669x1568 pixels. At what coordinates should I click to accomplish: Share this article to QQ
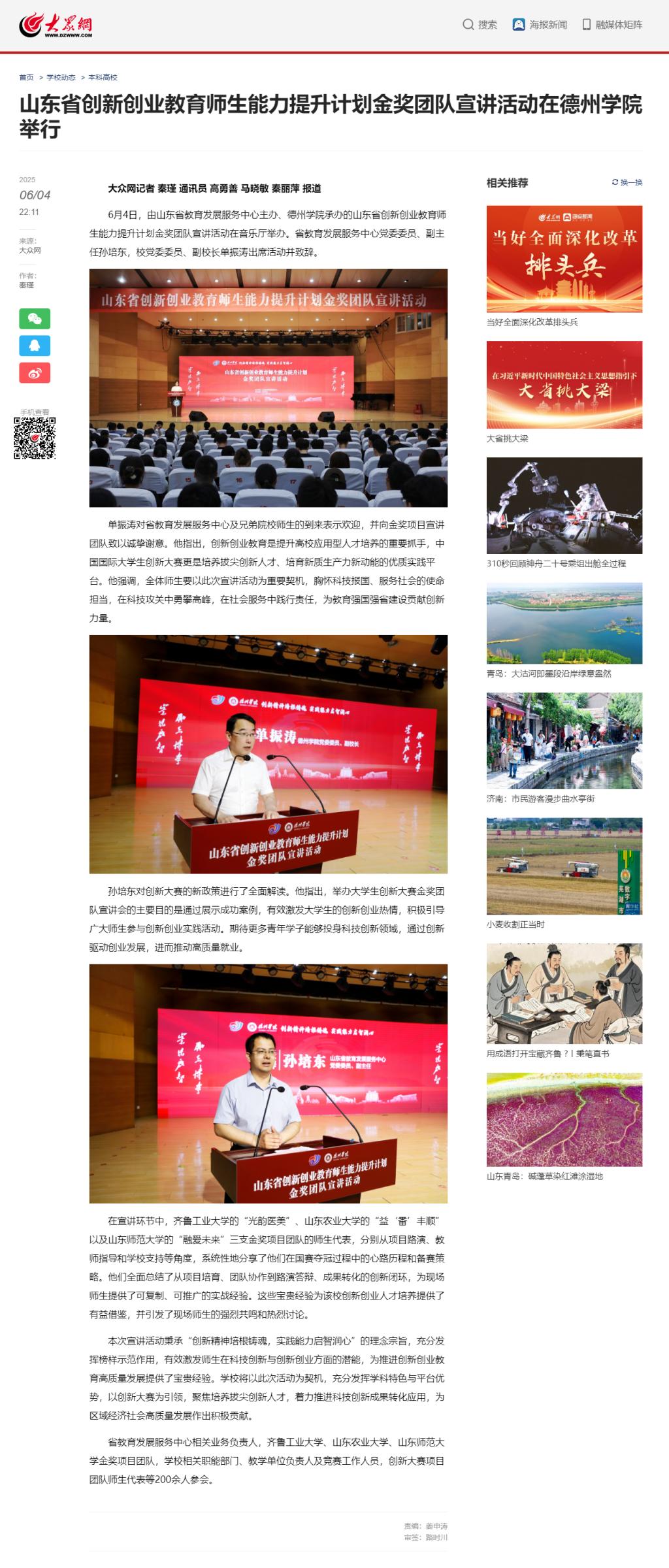click(x=35, y=346)
